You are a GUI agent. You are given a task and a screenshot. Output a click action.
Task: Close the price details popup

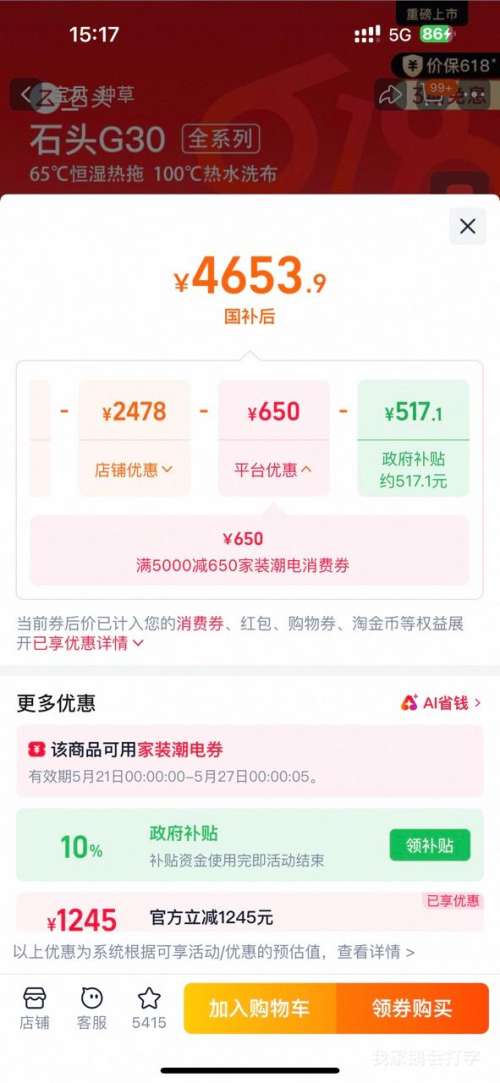click(468, 226)
